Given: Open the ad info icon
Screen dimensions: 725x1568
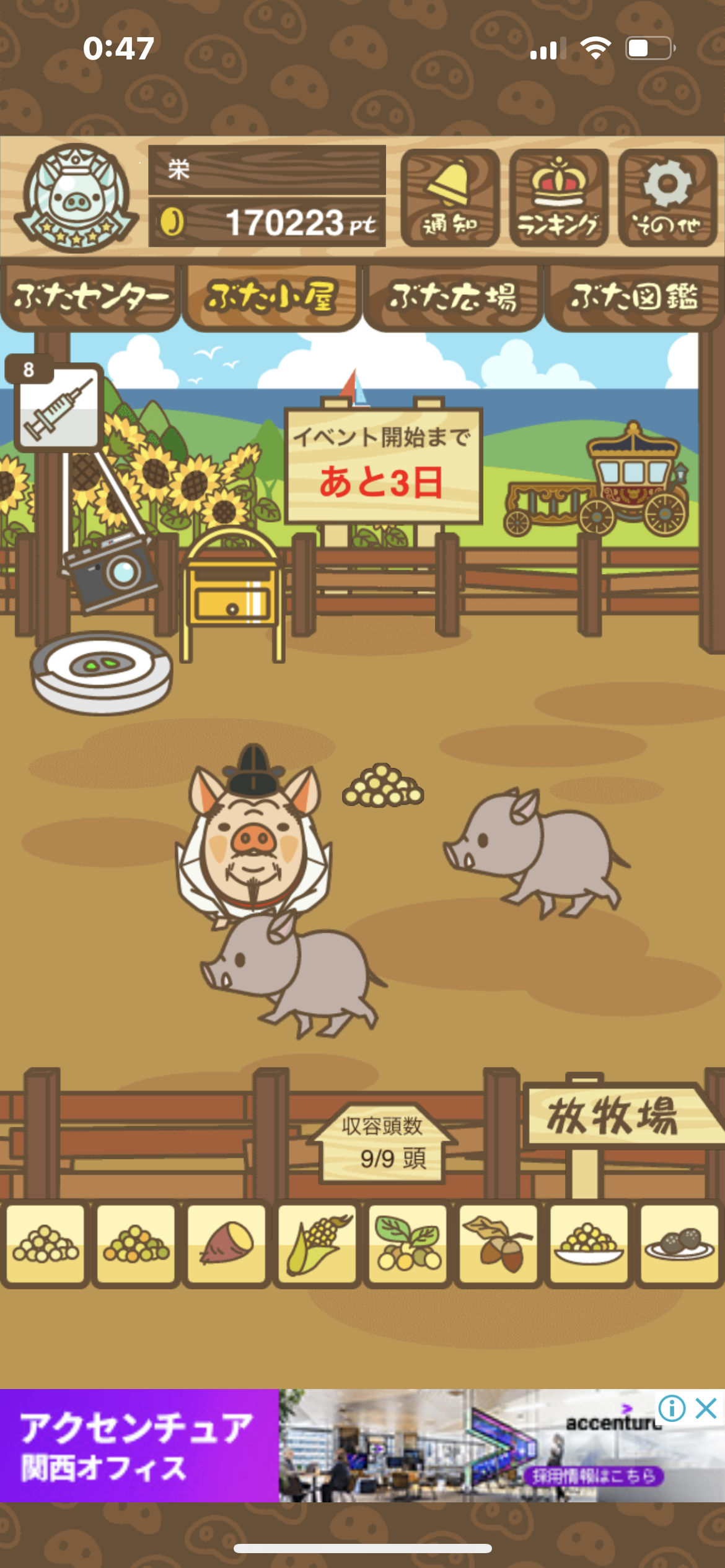Looking at the screenshot, I should [672, 1409].
